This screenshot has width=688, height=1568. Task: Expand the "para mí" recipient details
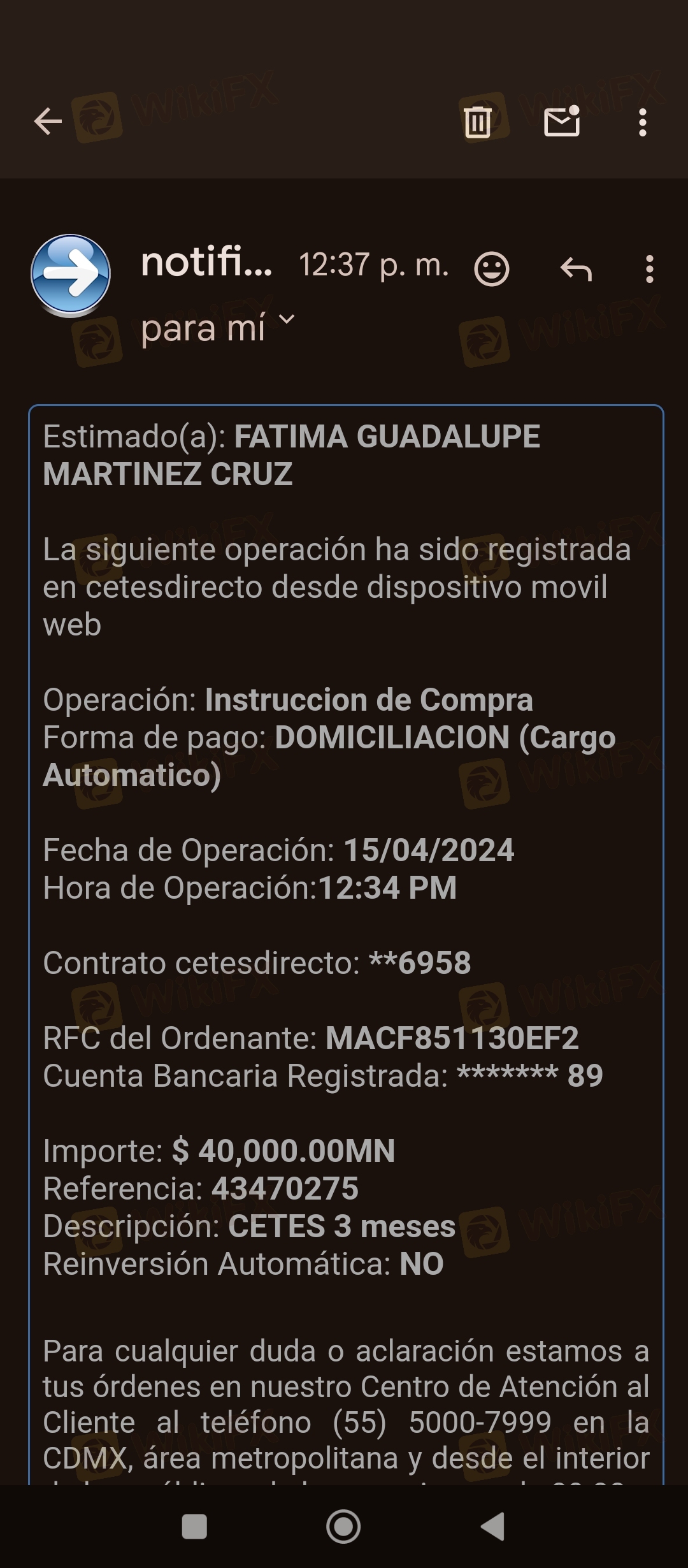(287, 319)
